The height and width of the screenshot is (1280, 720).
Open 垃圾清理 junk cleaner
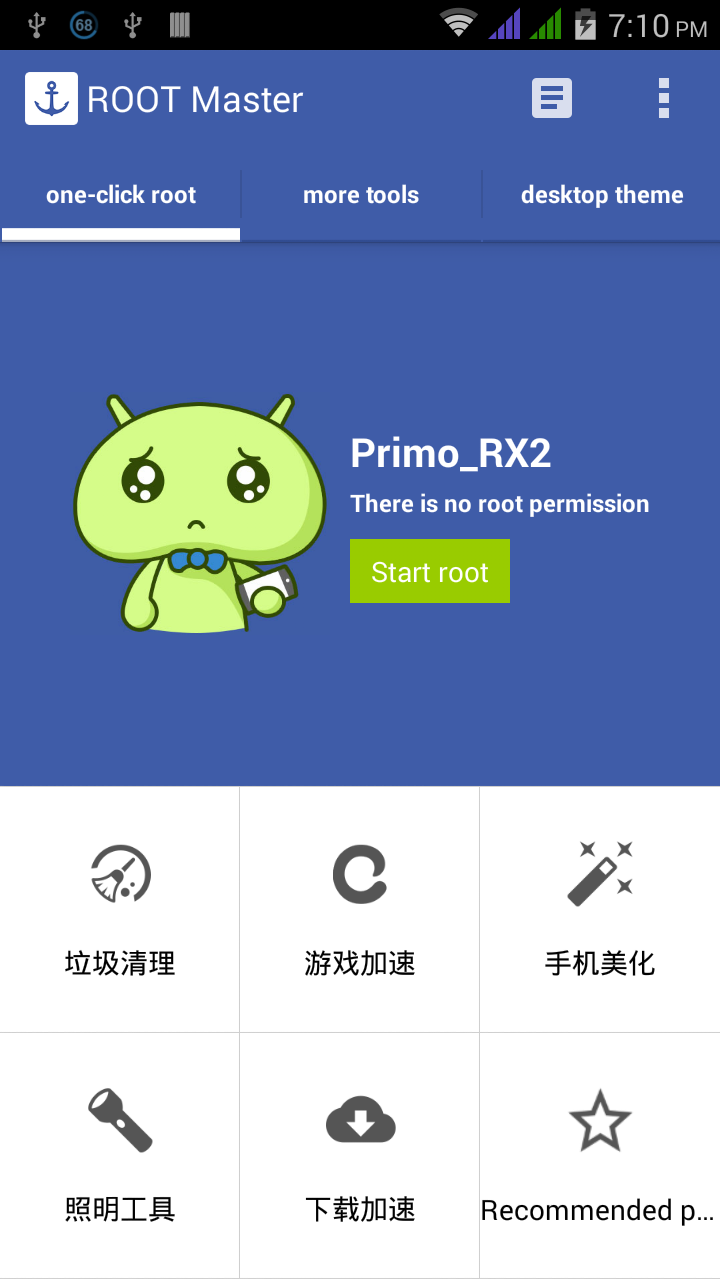[x=120, y=908]
